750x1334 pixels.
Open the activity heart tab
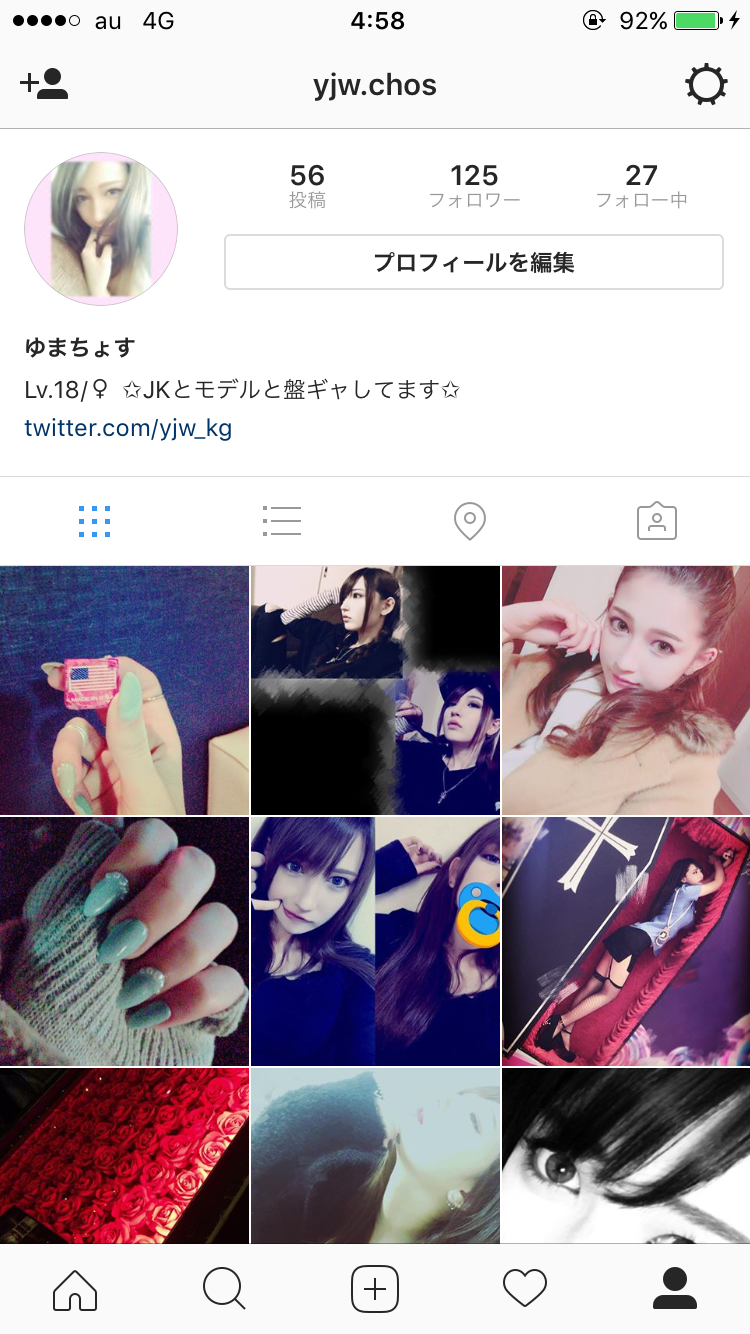(525, 1289)
